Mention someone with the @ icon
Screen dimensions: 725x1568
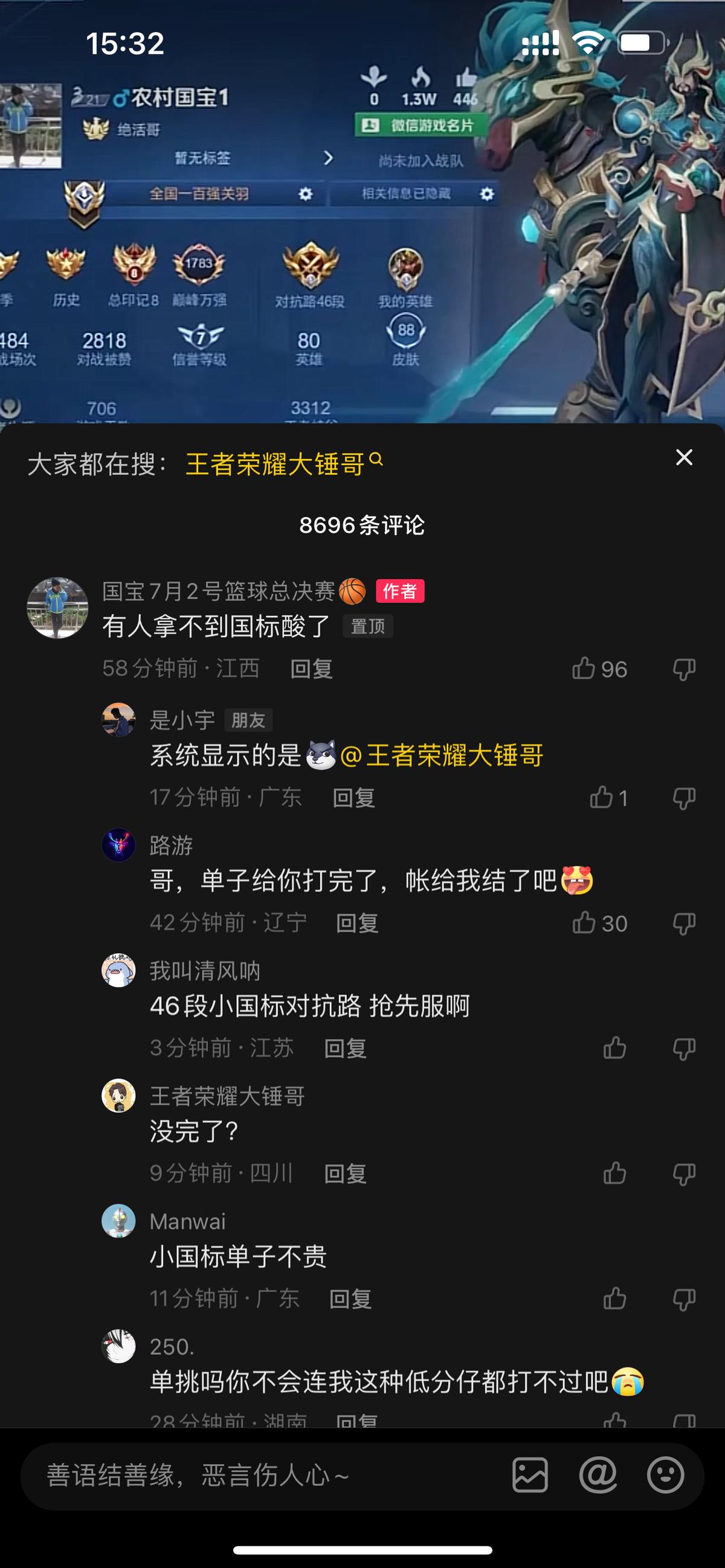598,1476
